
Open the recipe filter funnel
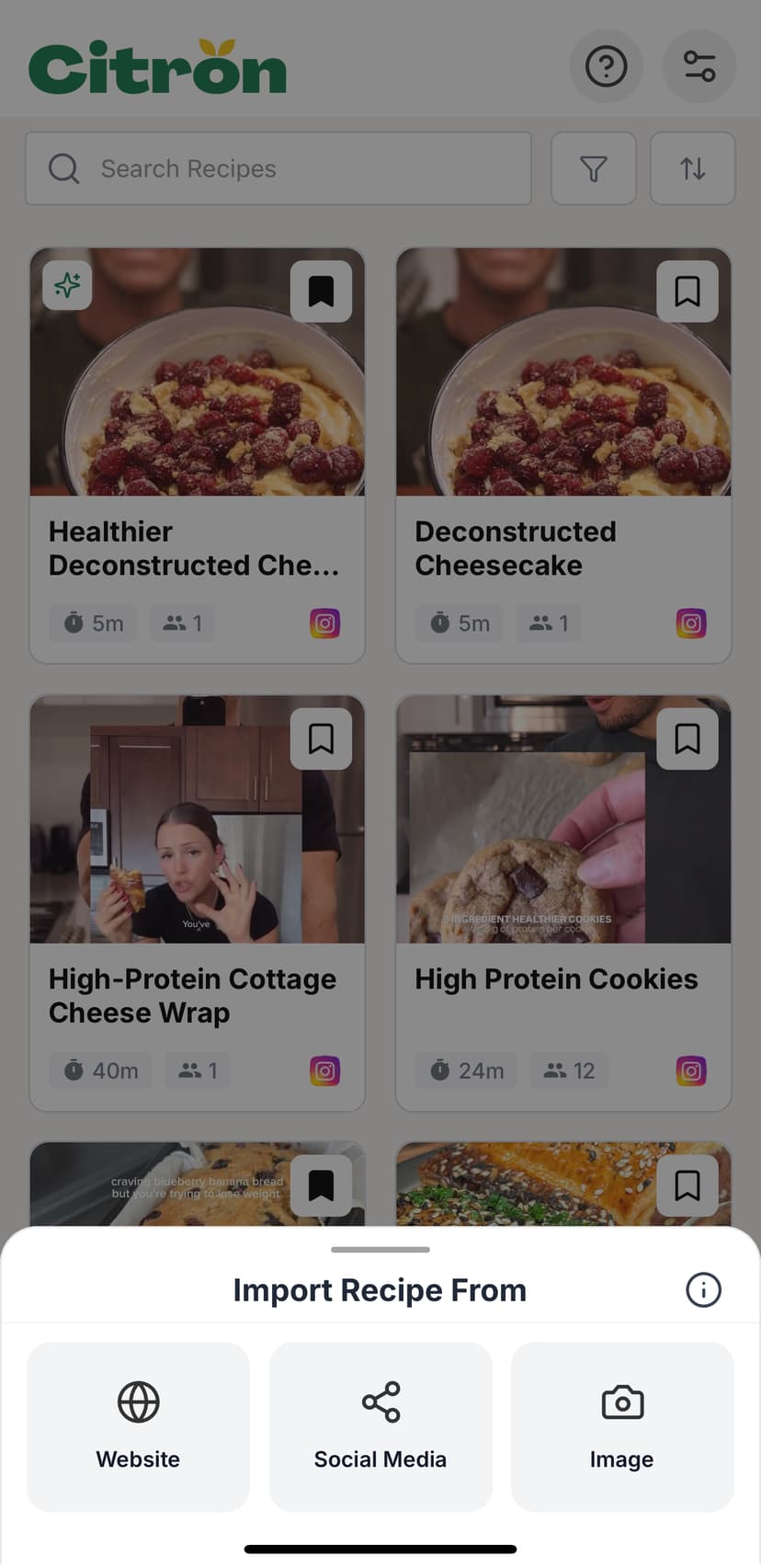pos(594,168)
